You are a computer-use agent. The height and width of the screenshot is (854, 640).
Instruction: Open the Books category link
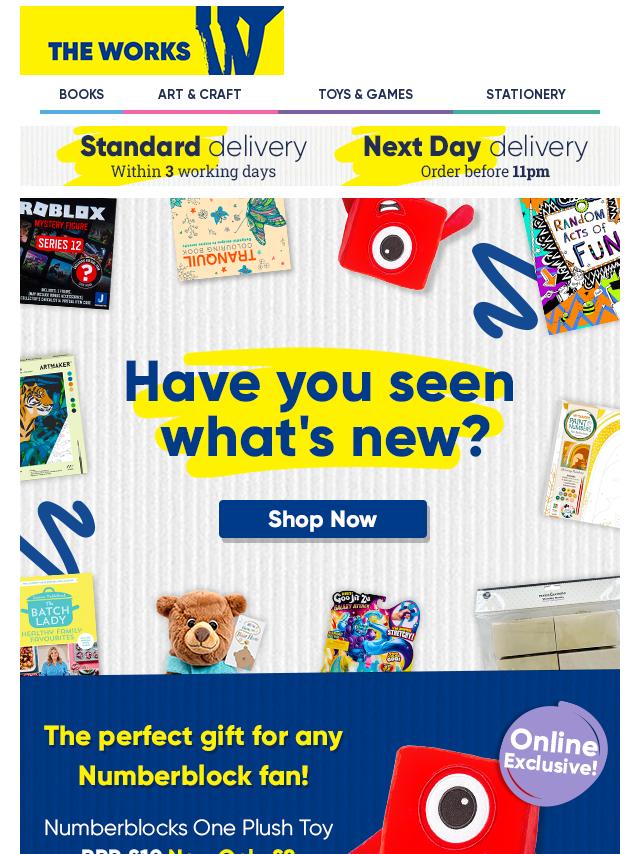(x=81, y=95)
